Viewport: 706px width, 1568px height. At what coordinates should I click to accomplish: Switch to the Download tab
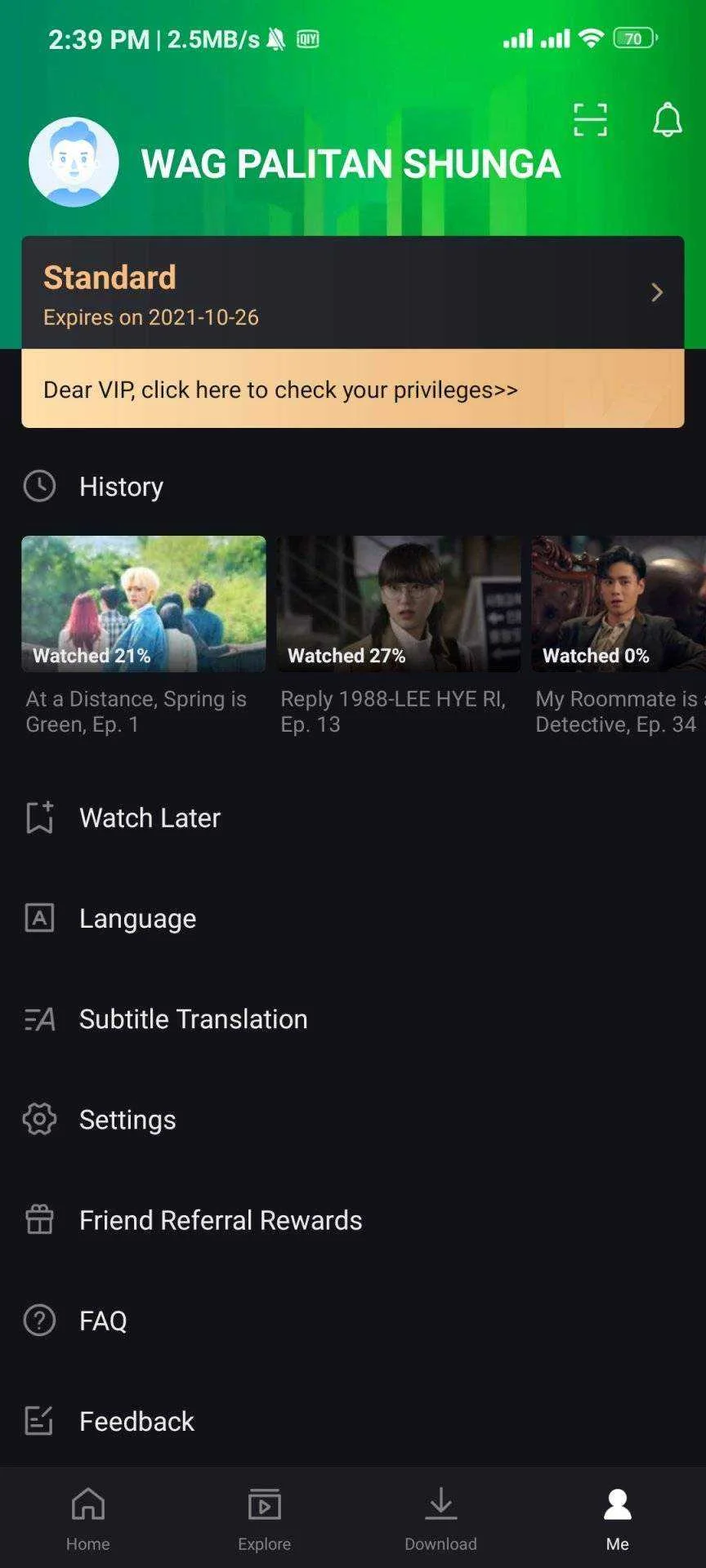tap(441, 1519)
